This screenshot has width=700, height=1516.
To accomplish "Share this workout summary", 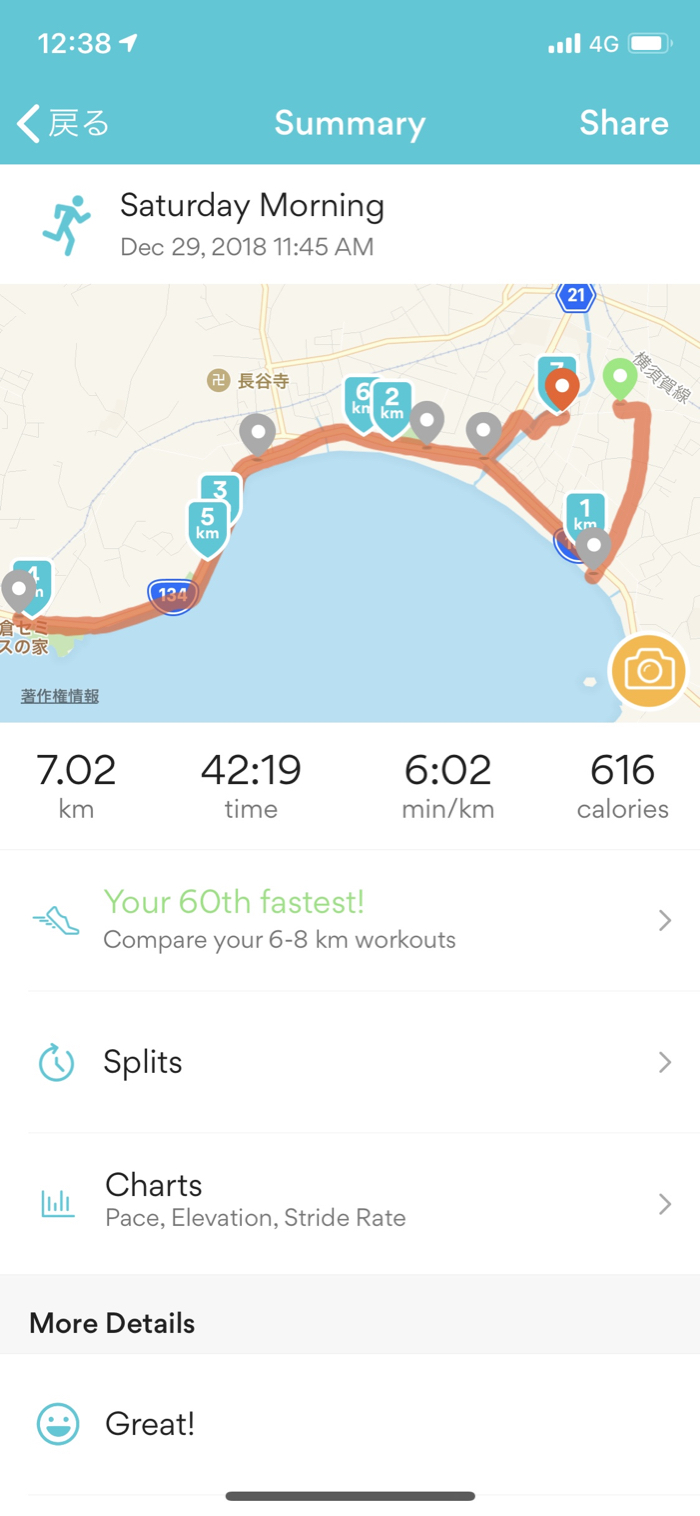I will [623, 123].
